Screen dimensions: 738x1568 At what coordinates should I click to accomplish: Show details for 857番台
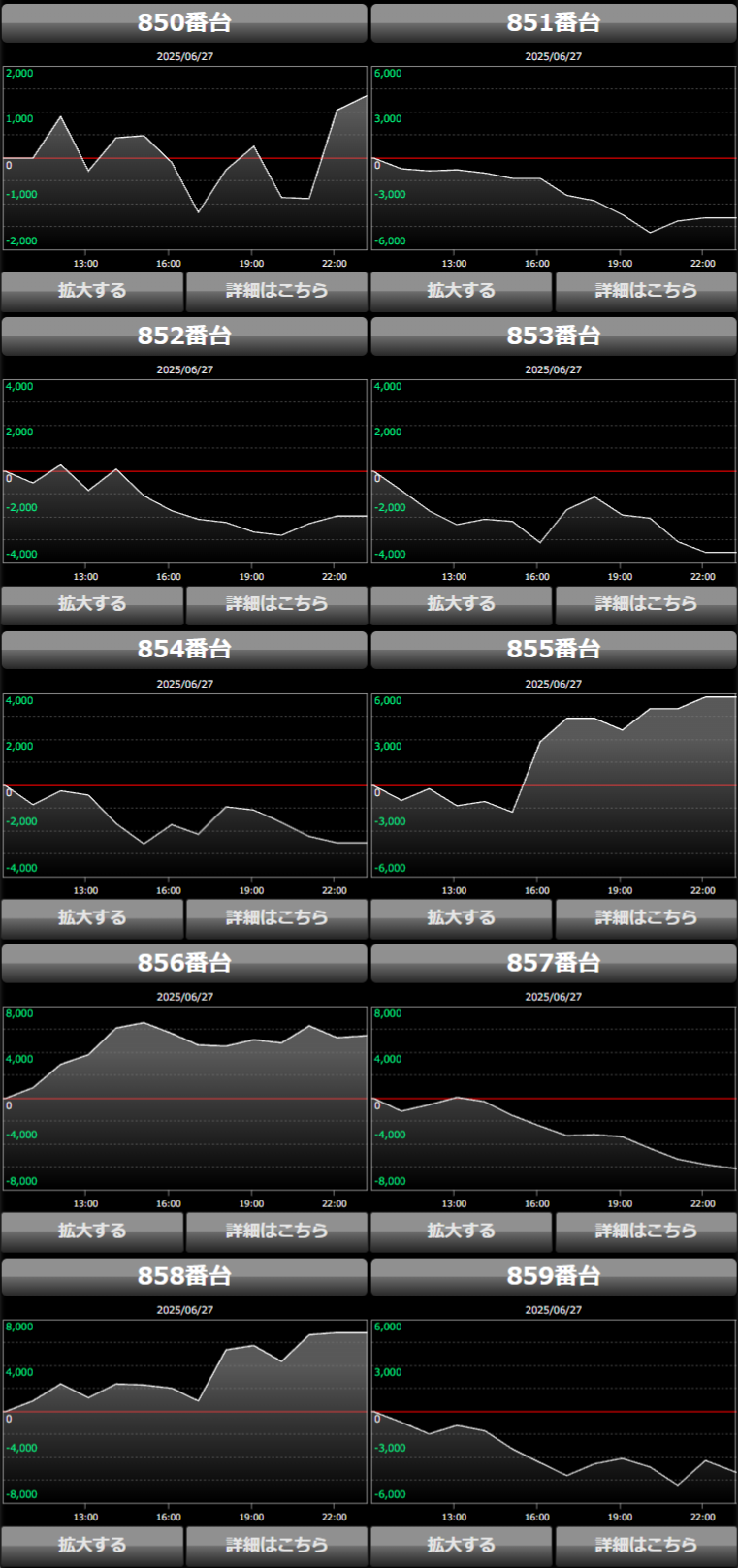click(x=646, y=1231)
